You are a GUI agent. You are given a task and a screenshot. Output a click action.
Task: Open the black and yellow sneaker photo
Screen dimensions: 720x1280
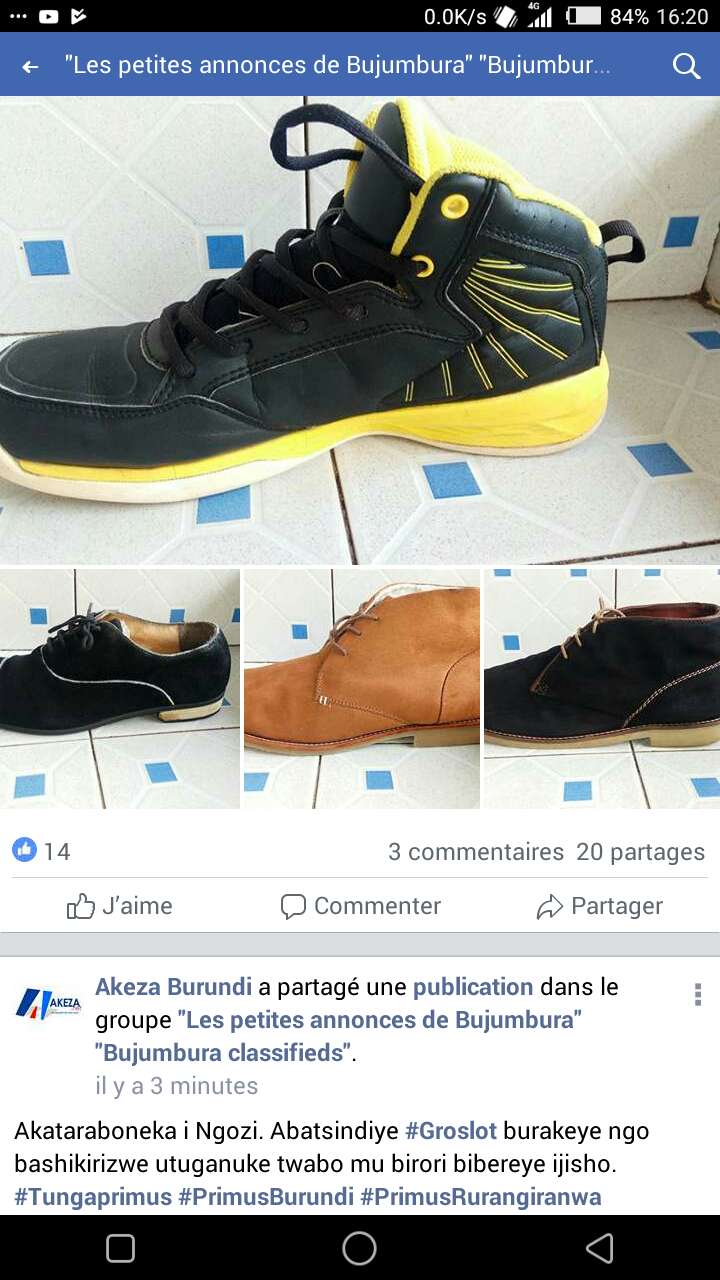(x=360, y=330)
